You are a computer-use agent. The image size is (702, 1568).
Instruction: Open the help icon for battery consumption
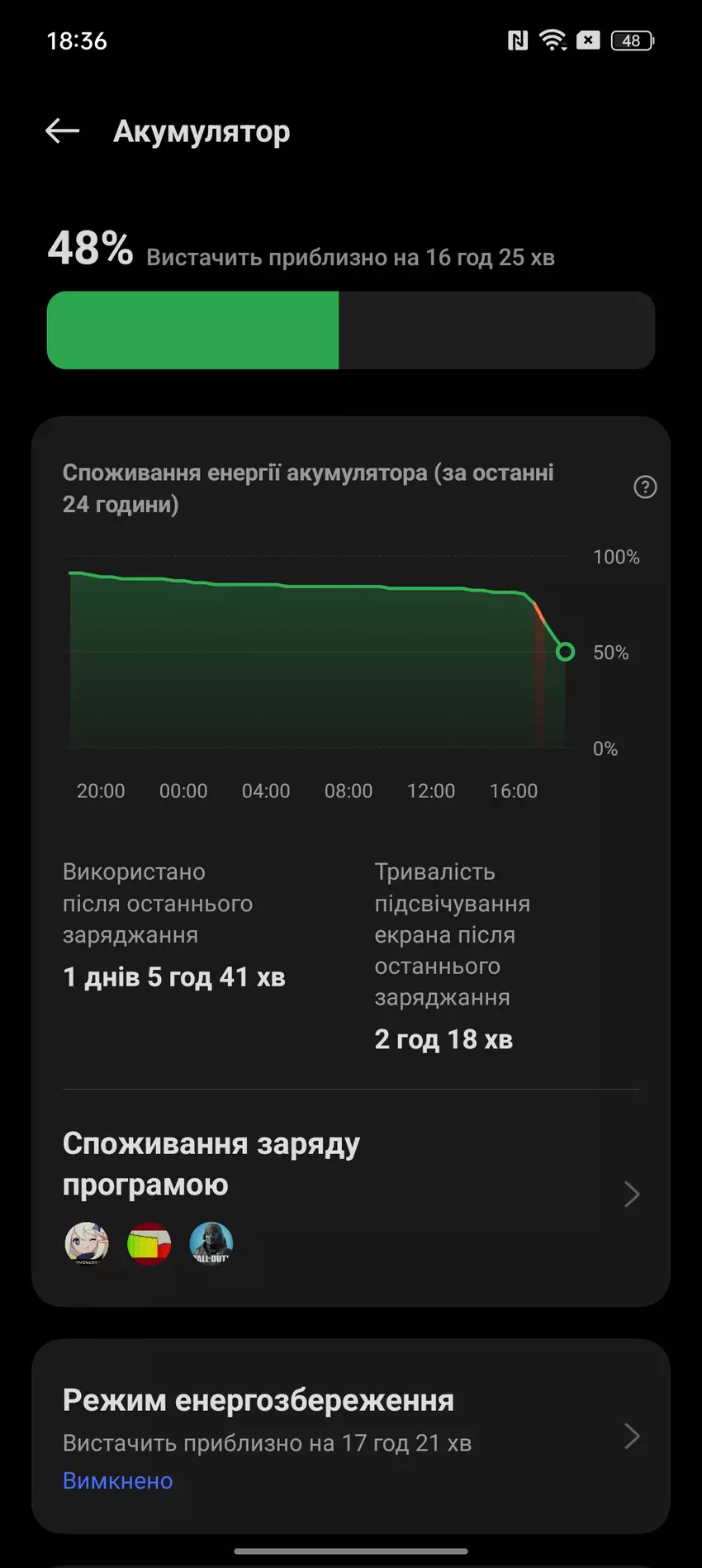(x=644, y=487)
